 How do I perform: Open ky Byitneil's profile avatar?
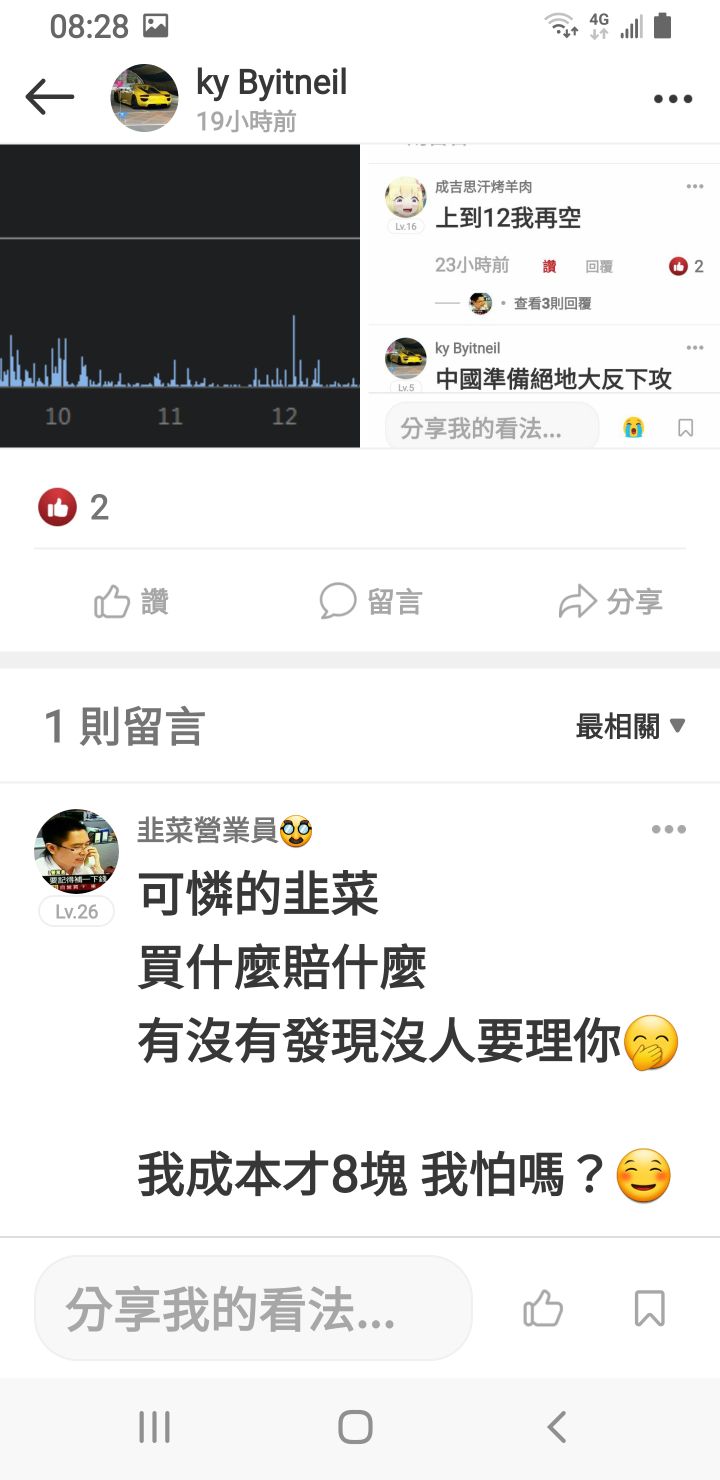point(144,98)
